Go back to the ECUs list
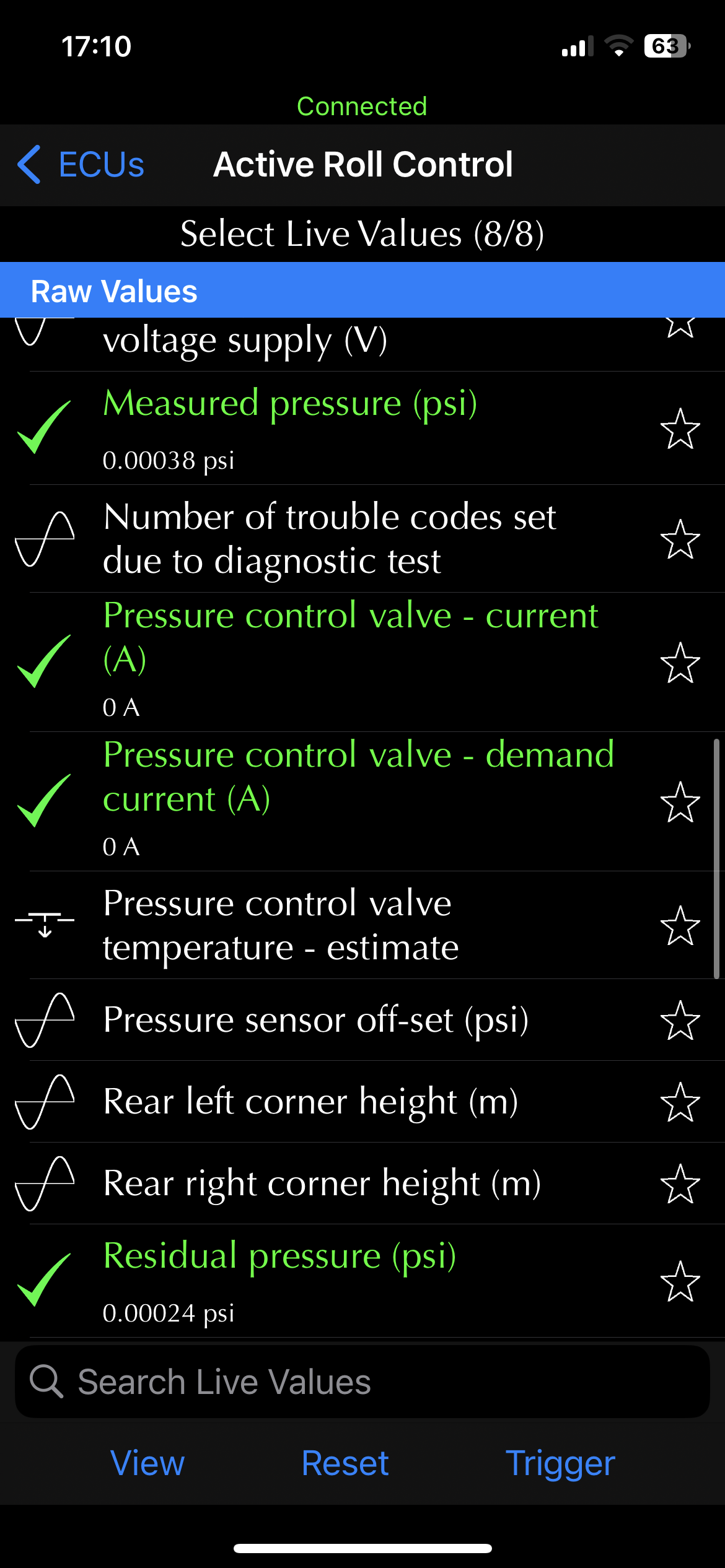This screenshot has height=1568, width=725. (81, 165)
